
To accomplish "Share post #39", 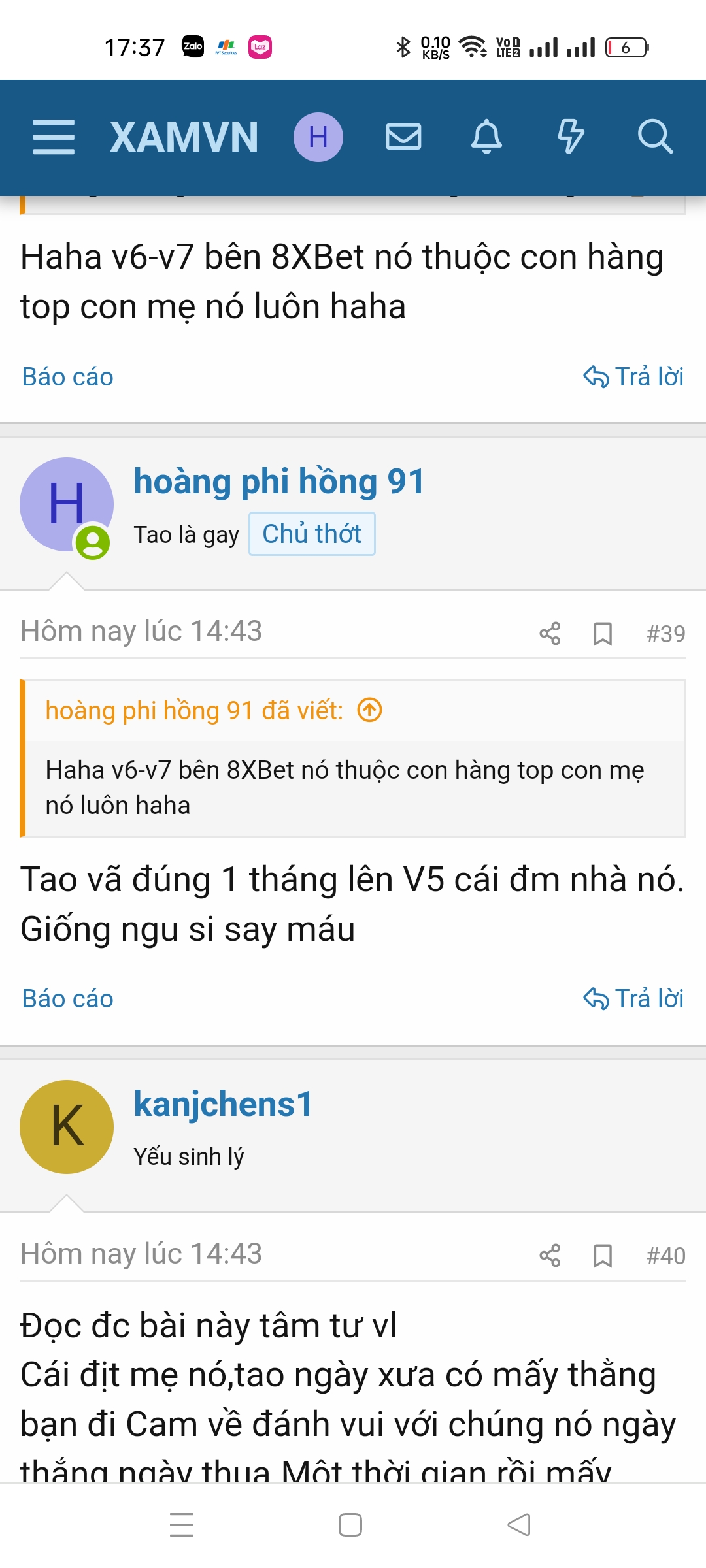I will 550,633.
